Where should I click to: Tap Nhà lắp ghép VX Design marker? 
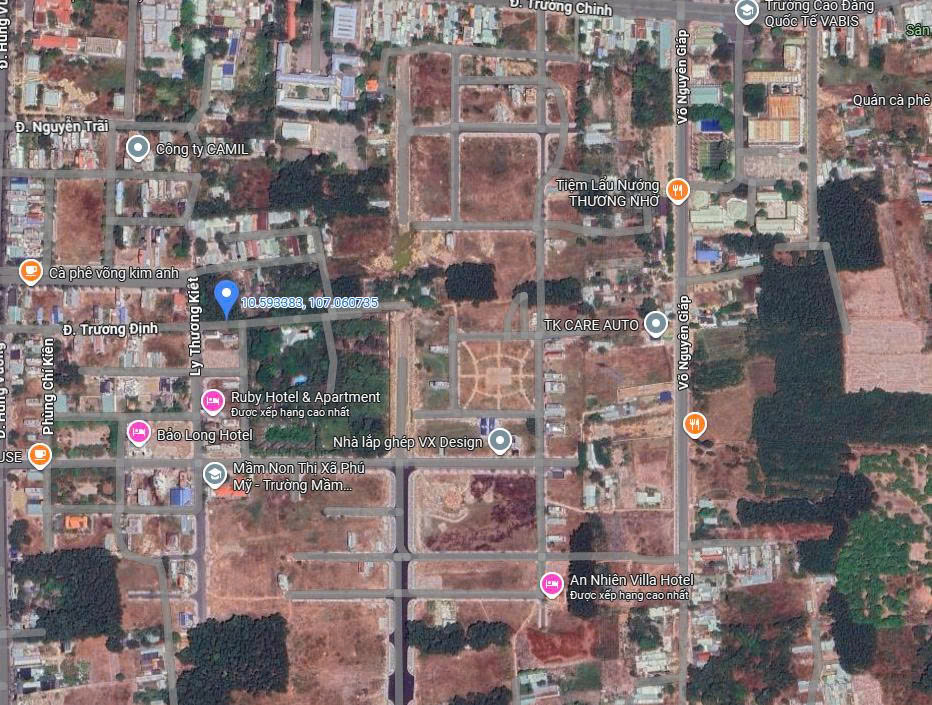pos(501,440)
